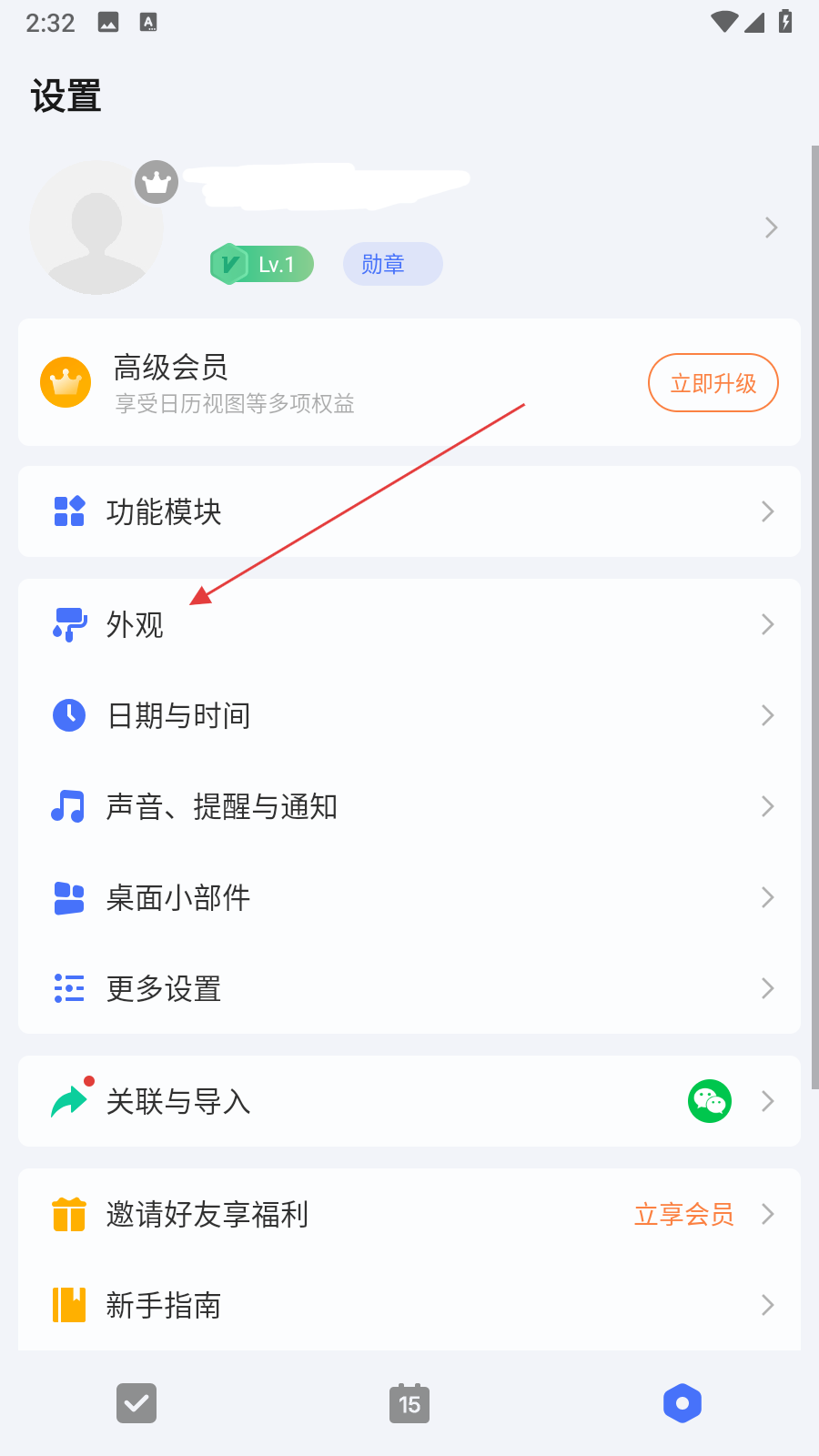Tap 立即升级 to upgrade membership

[x=713, y=383]
